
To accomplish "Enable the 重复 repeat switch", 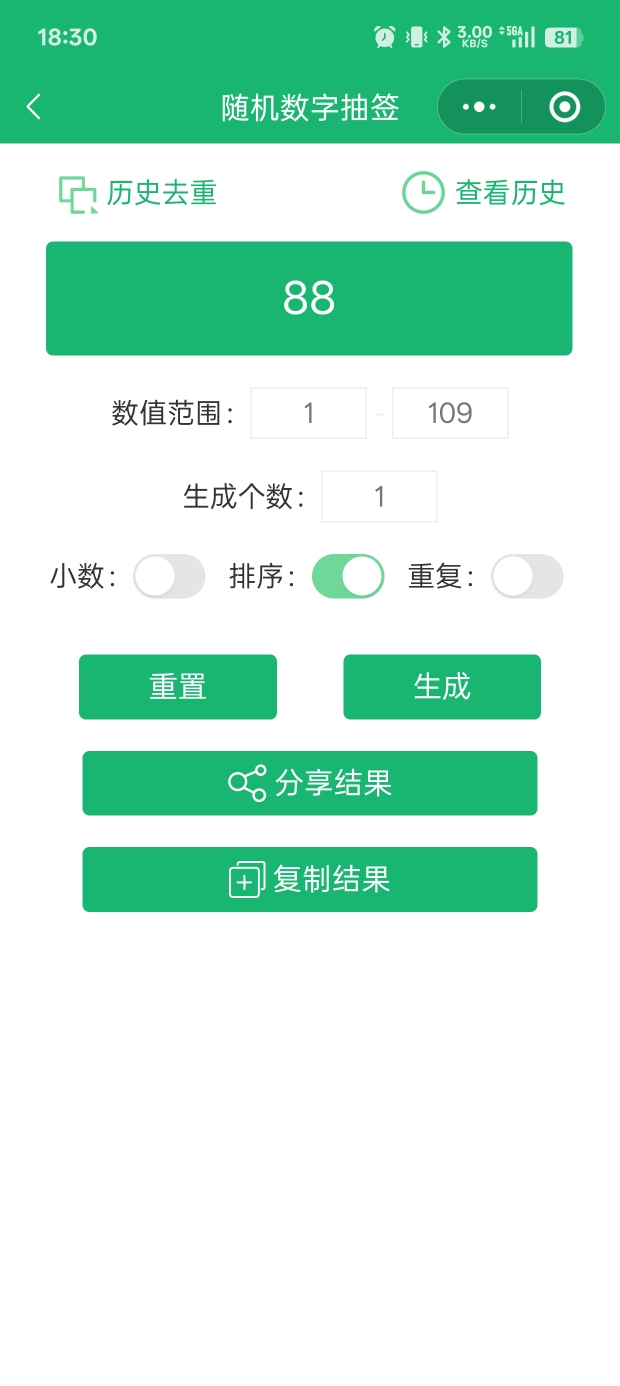I will [x=527, y=577].
